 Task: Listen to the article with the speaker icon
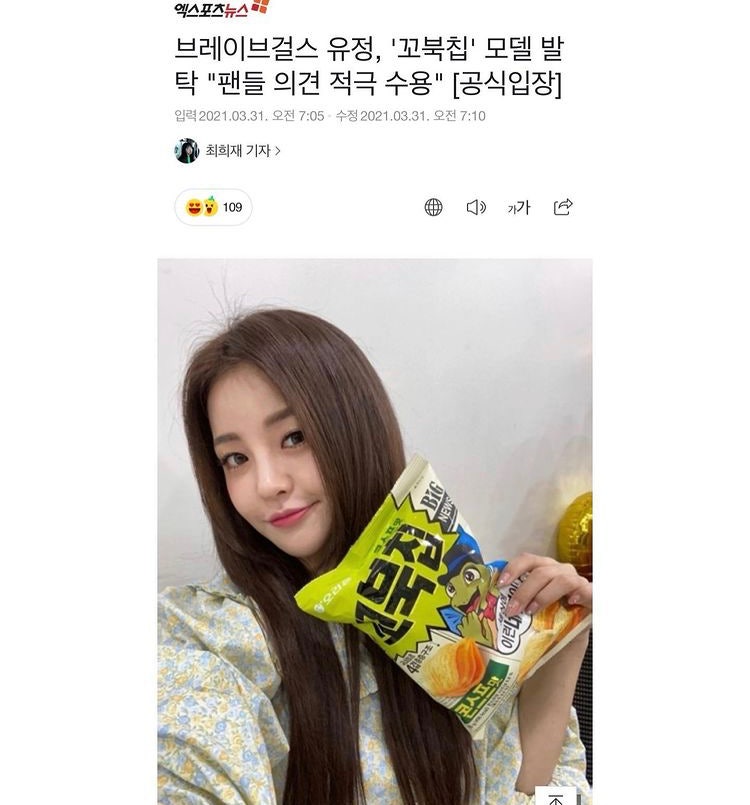(476, 207)
